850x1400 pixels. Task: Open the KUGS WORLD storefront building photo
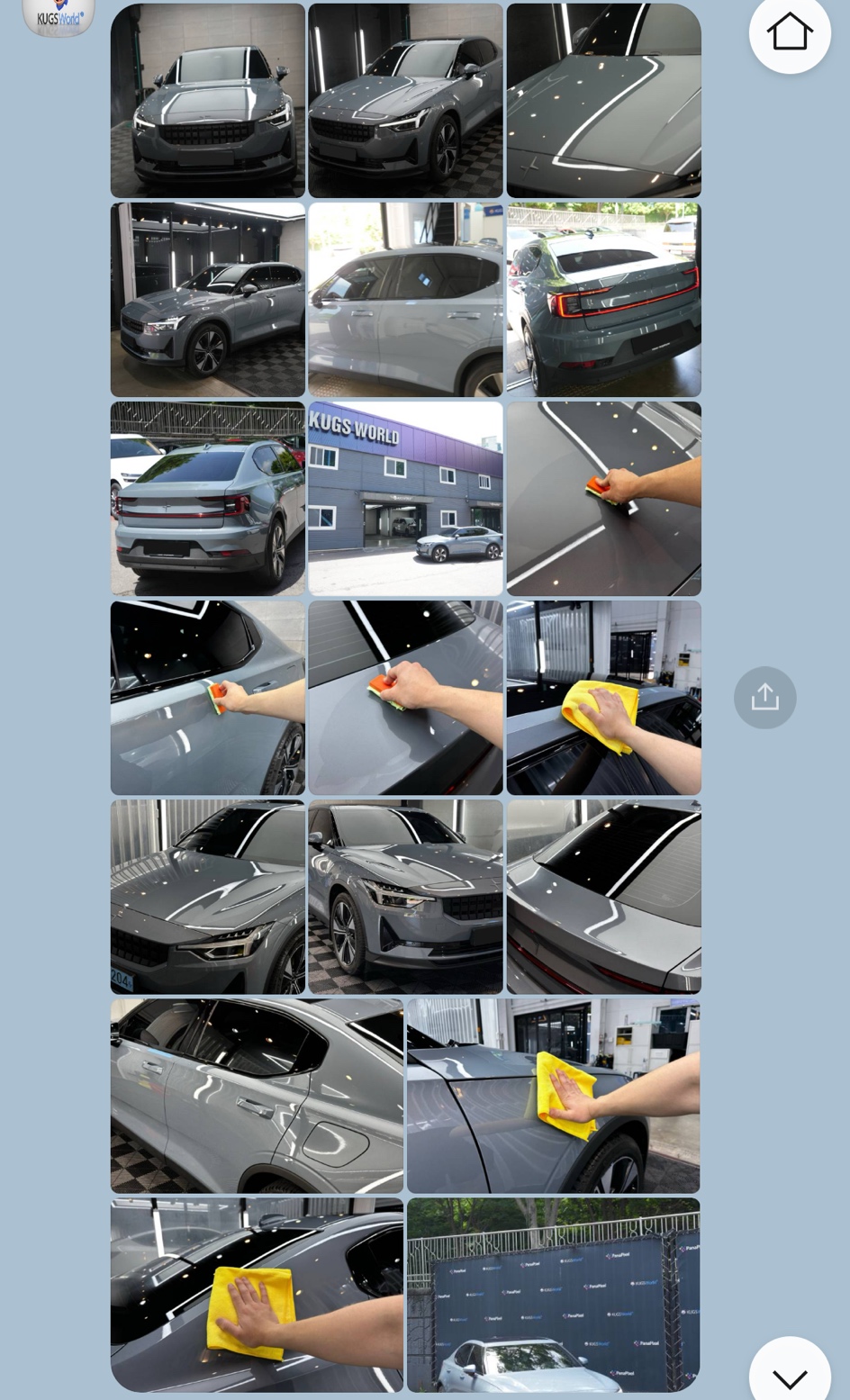coord(405,498)
